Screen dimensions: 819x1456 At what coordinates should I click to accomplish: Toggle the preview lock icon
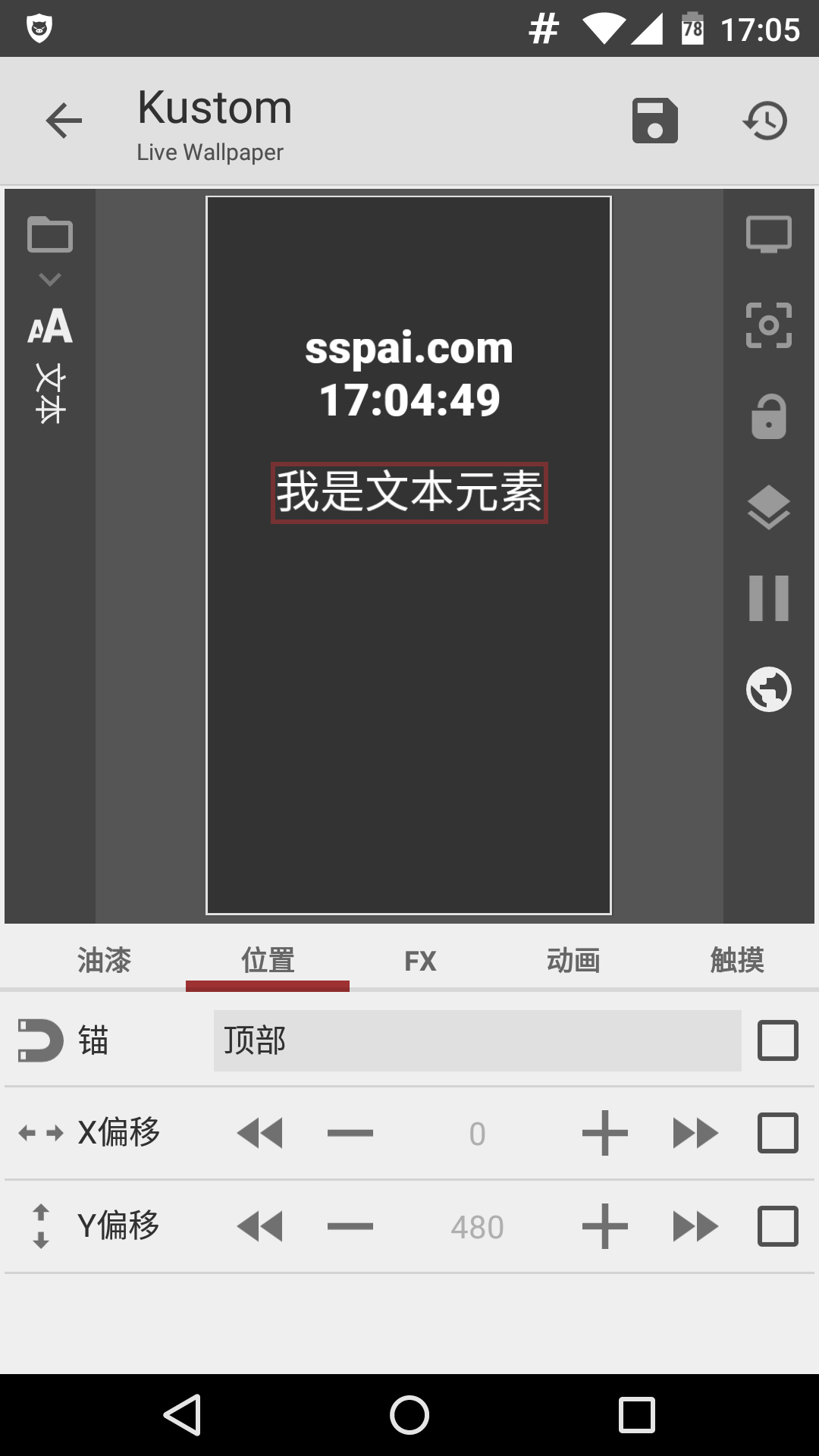point(768,416)
